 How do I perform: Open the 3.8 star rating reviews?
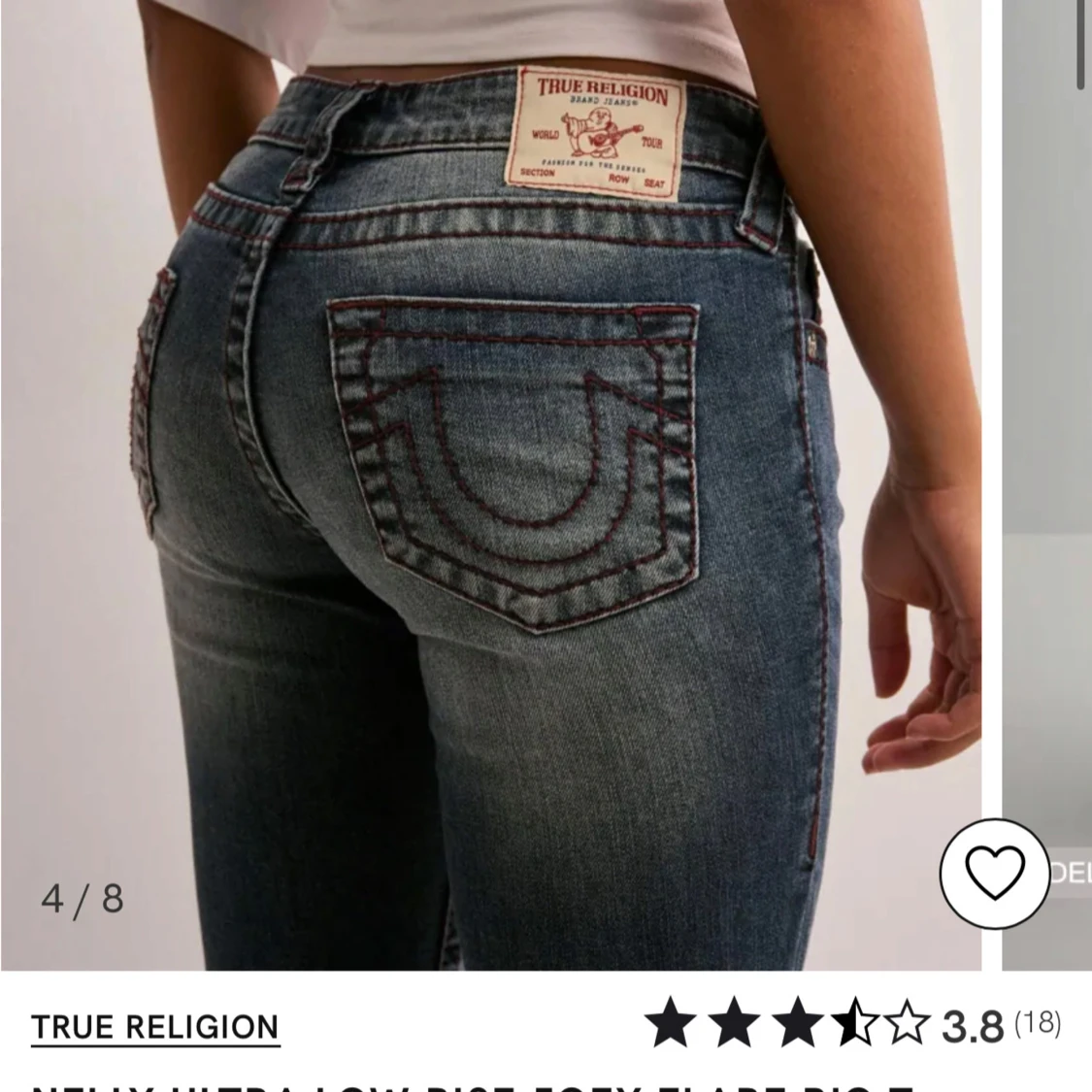click(x=852, y=1024)
